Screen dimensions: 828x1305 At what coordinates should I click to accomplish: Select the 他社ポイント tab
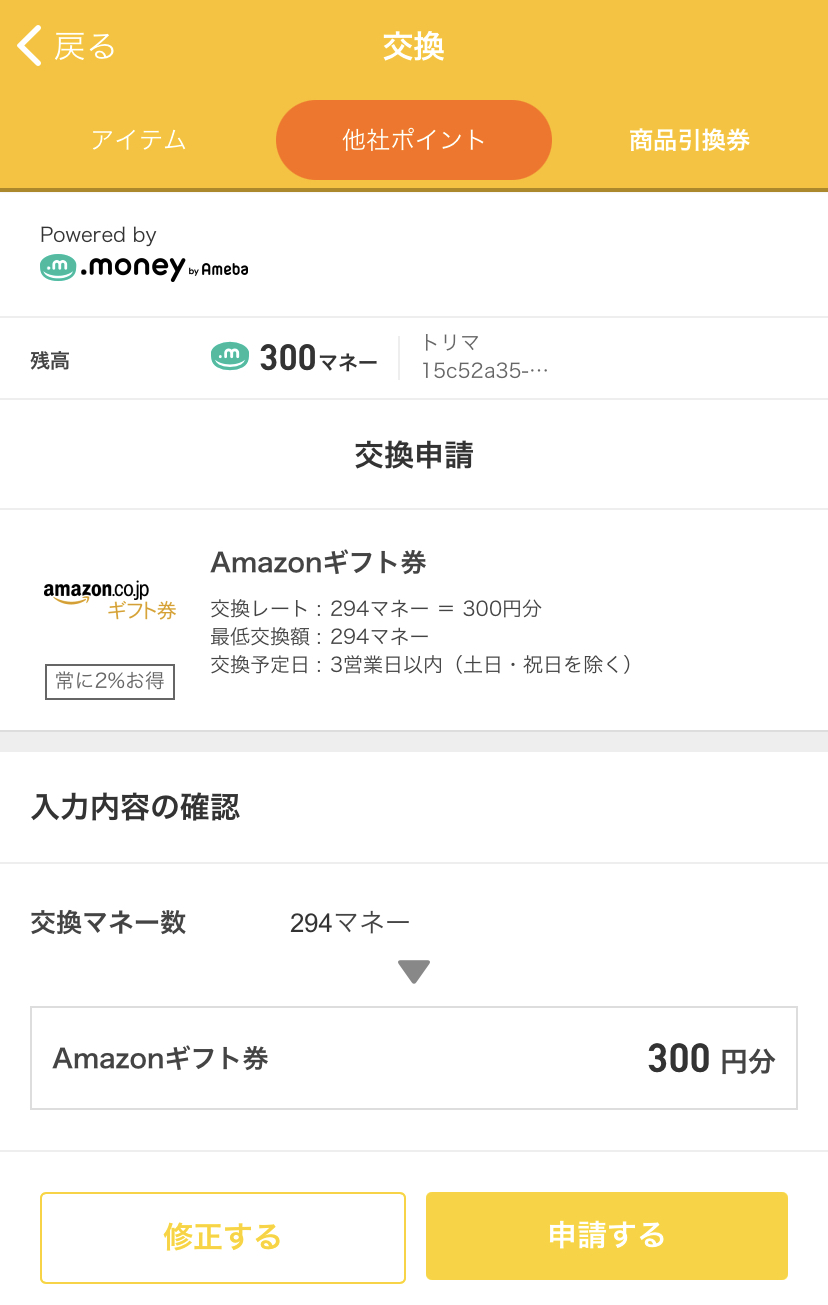(414, 140)
